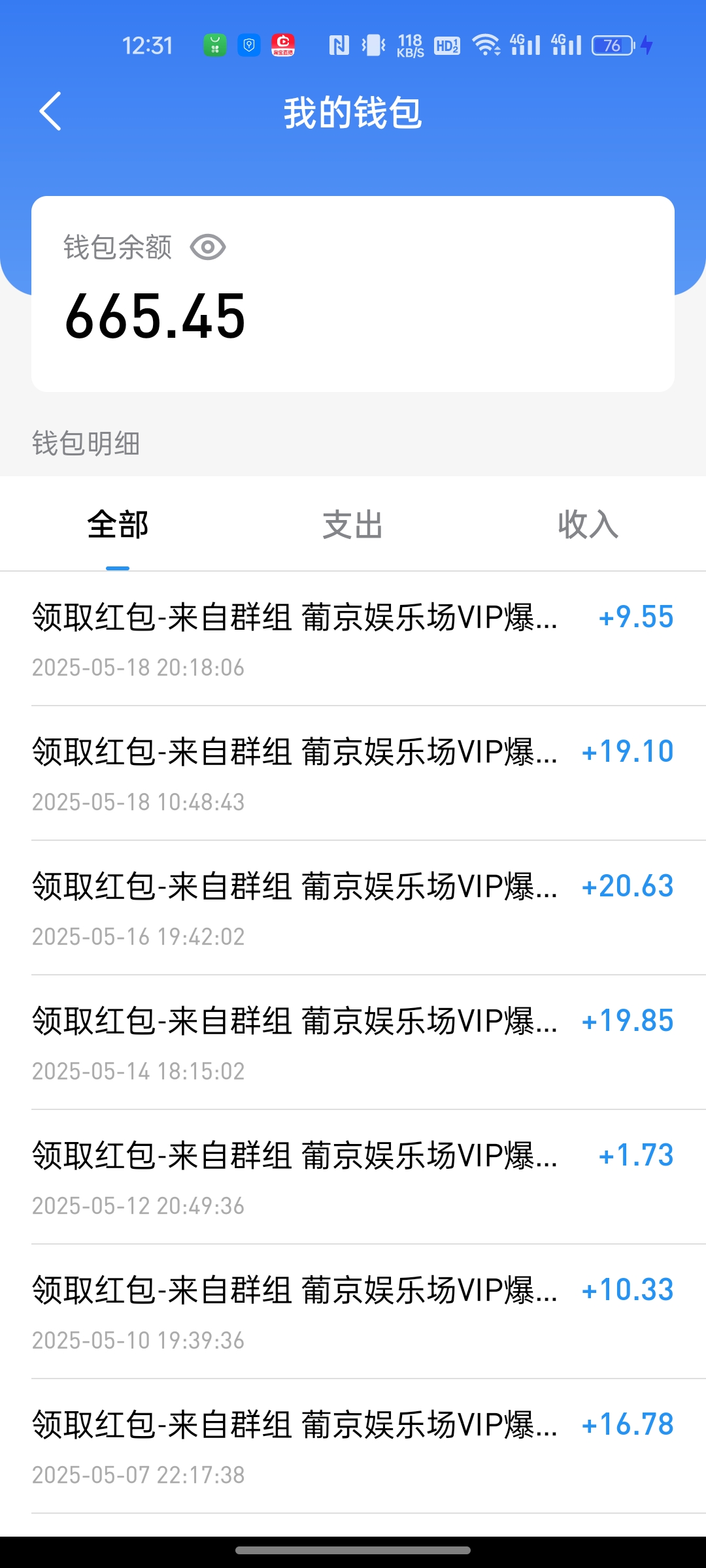Switch to the 支出 tab

(353, 525)
